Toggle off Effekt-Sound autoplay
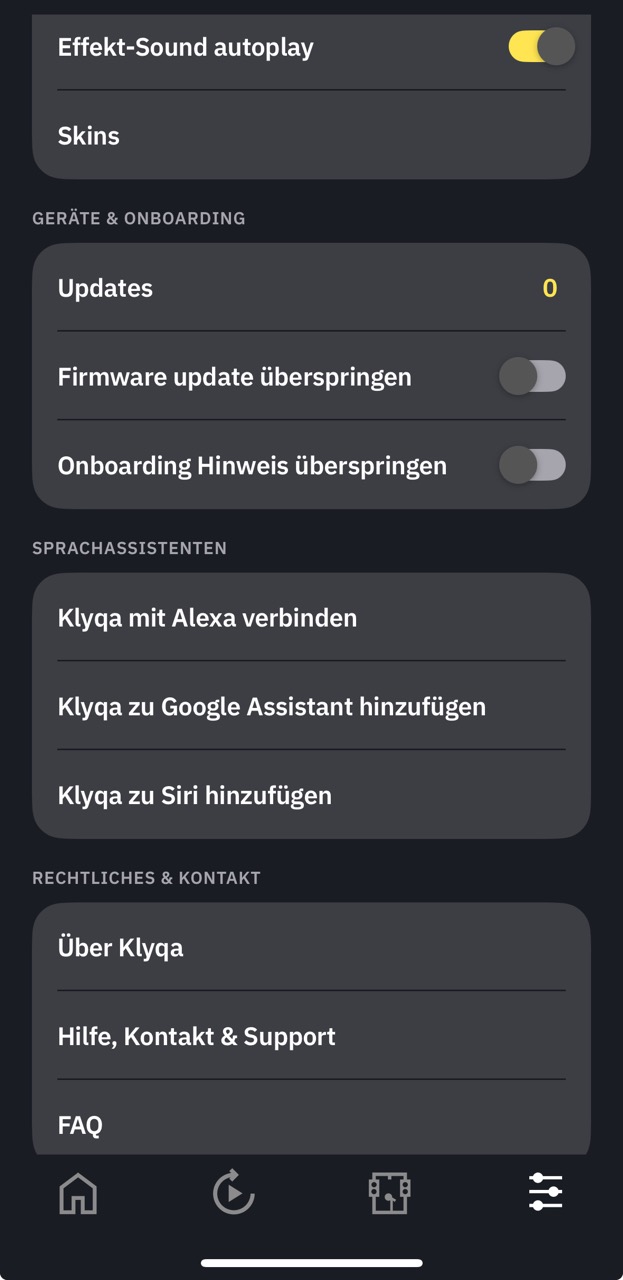This screenshot has height=1280, width=623. point(540,47)
